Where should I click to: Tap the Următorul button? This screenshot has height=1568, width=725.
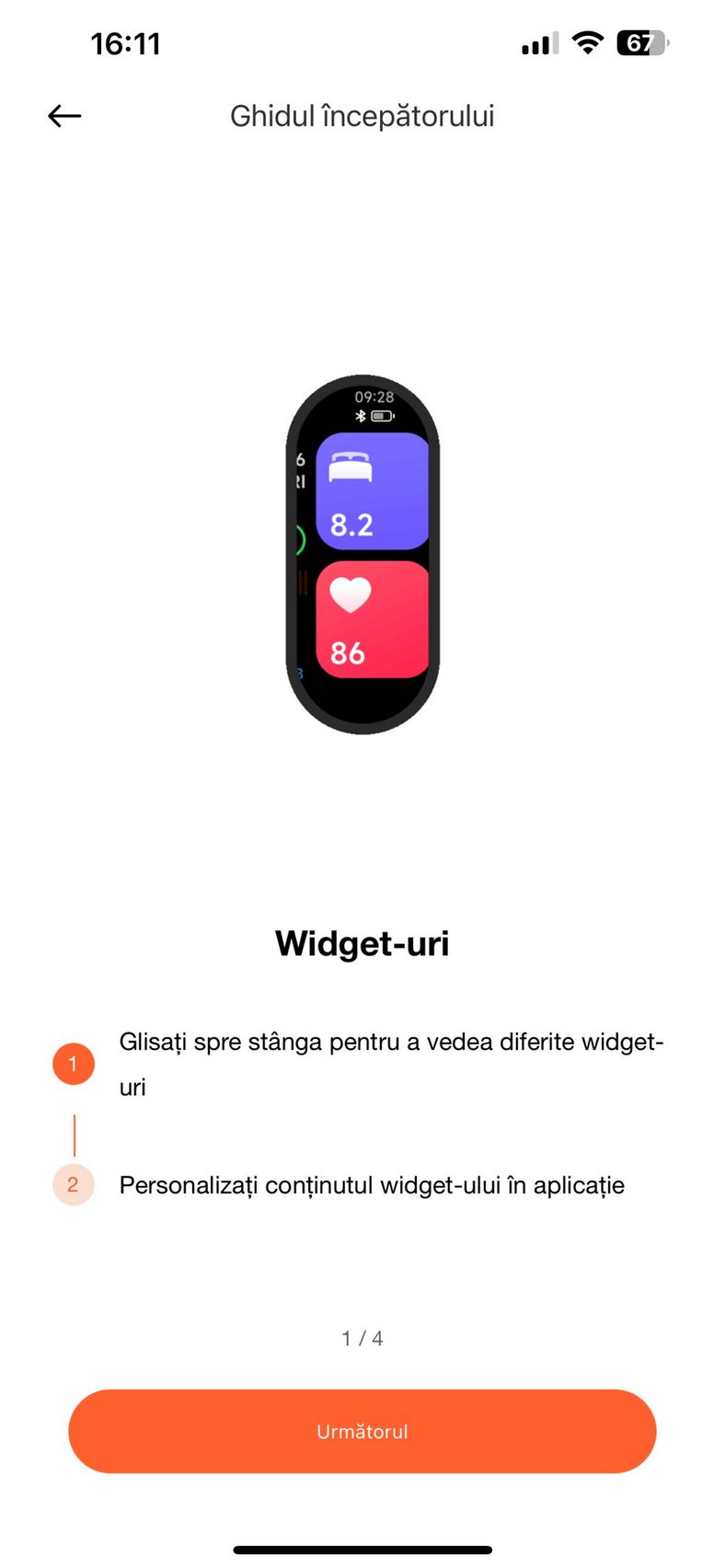click(x=362, y=1431)
